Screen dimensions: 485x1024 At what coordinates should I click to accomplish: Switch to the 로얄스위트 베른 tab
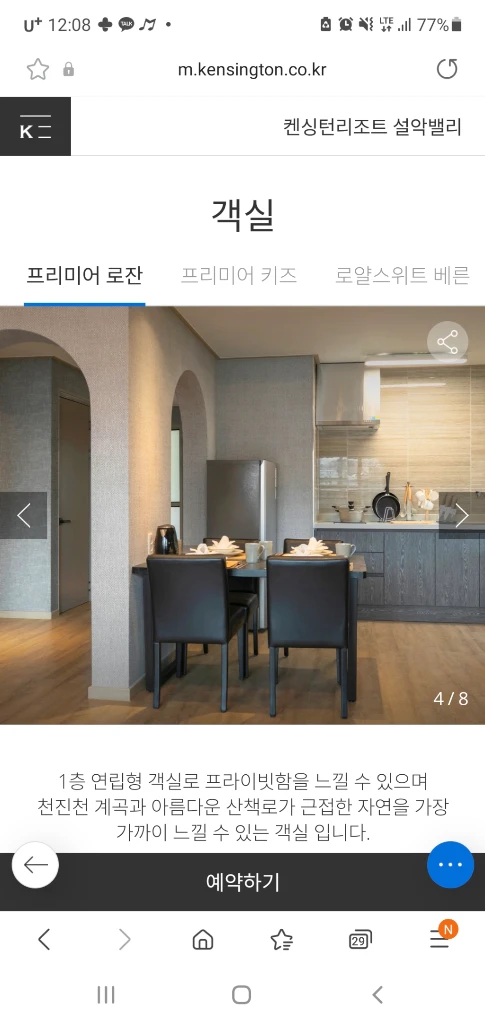403,276
